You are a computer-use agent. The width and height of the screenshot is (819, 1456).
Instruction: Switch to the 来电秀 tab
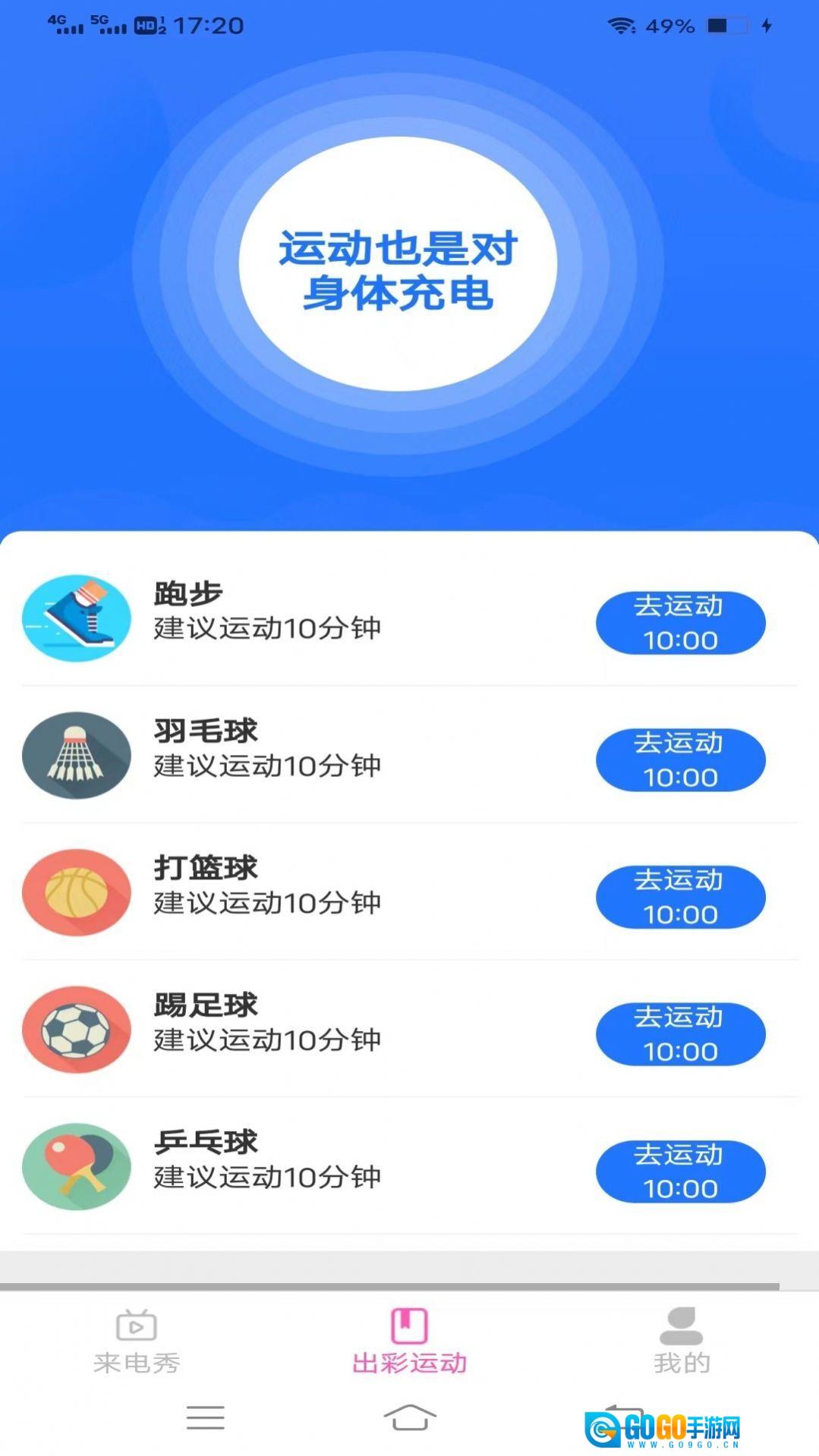click(137, 1341)
